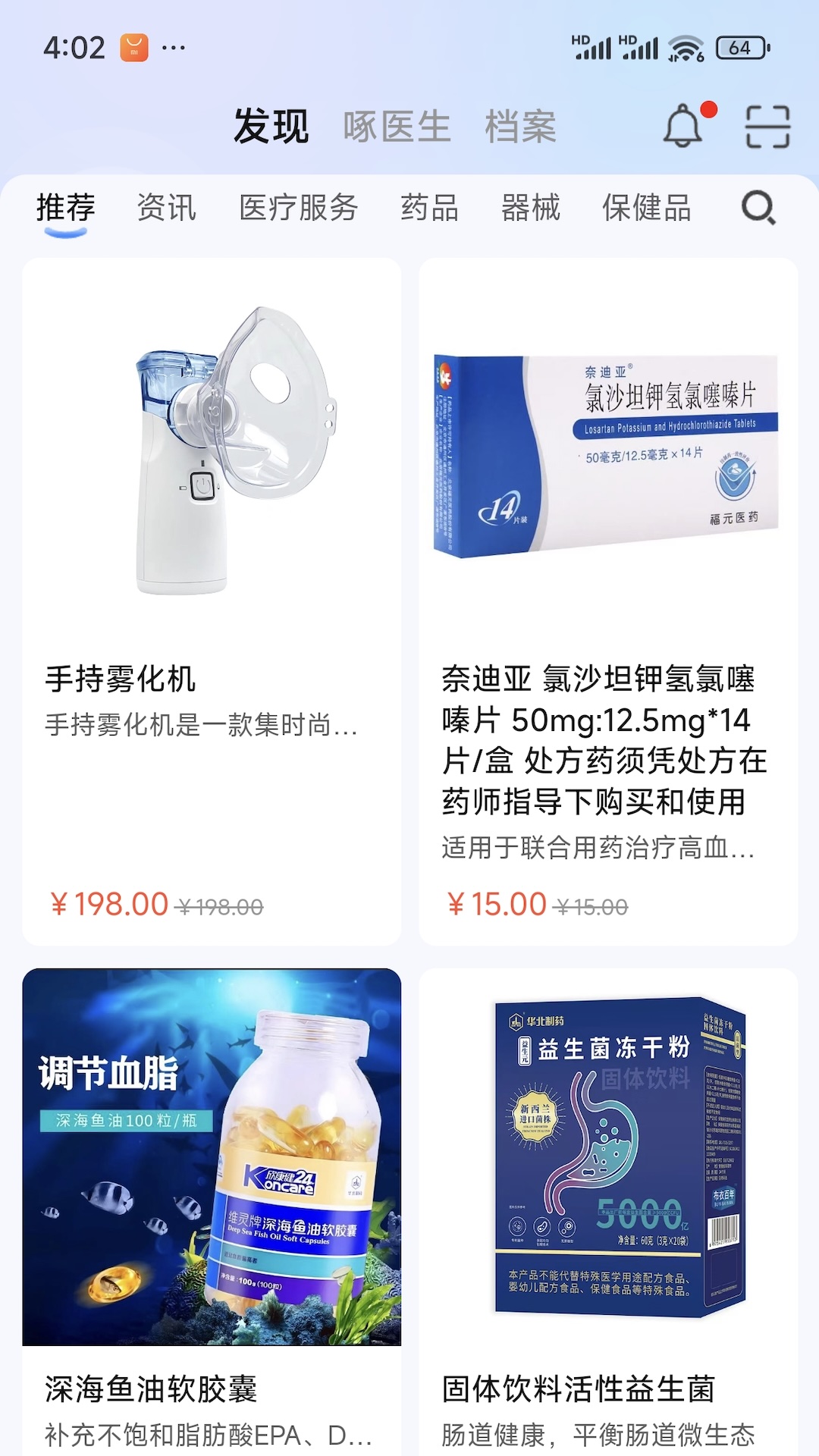Open the QR scan icon
This screenshot has height=1456, width=819.
pyautogui.click(x=767, y=126)
